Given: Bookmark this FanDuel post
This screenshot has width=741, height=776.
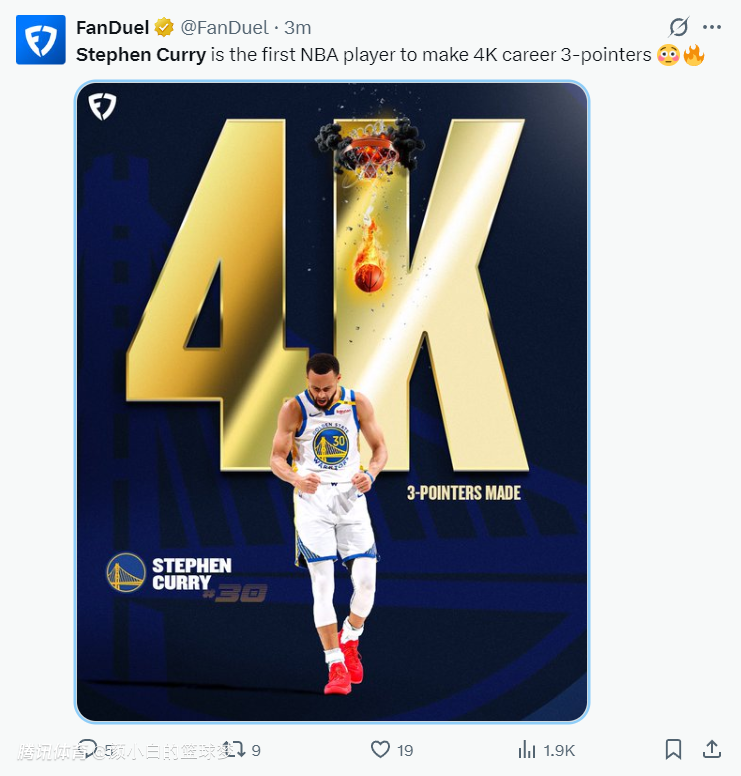Looking at the screenshot, I should 674,749.
